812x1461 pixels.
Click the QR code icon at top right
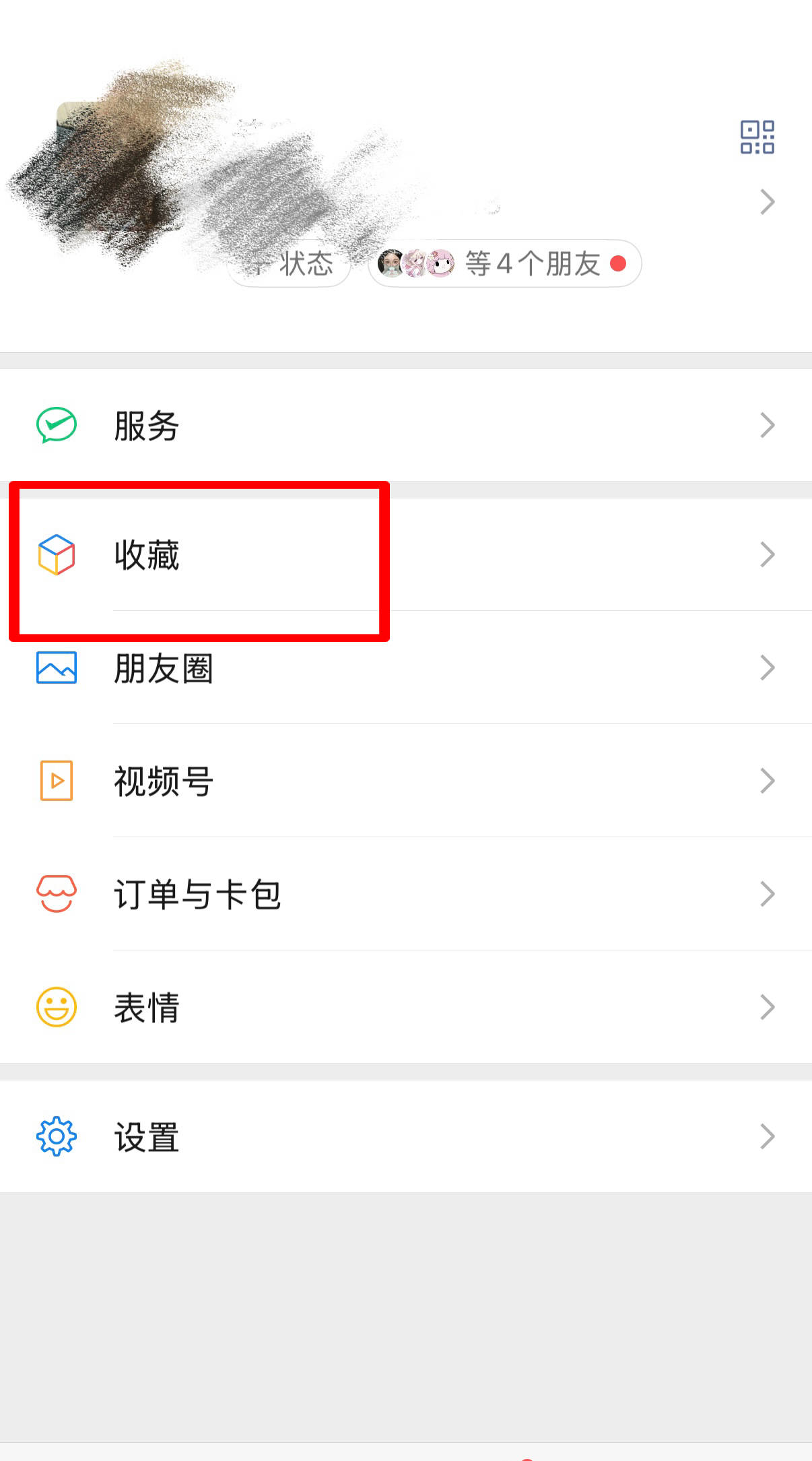click(757, 137)
